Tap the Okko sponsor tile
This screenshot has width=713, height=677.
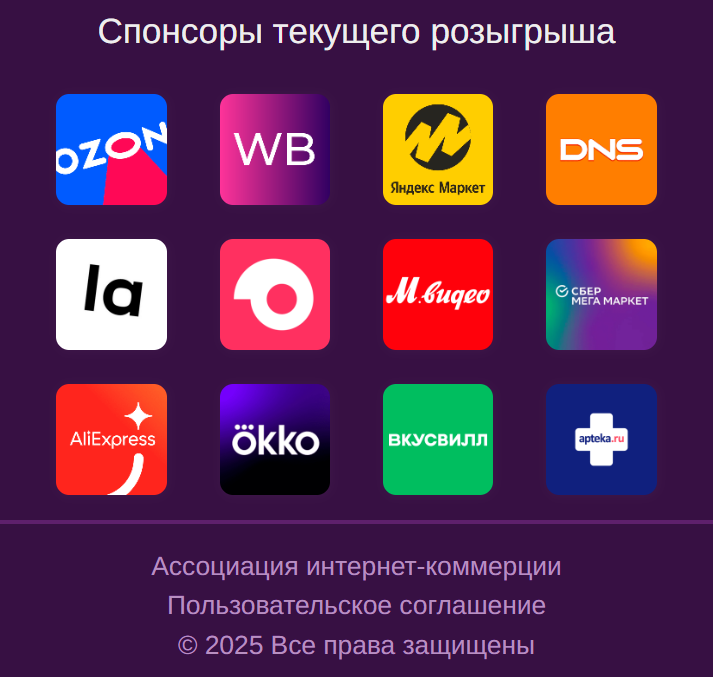click(x=275, y=440)
